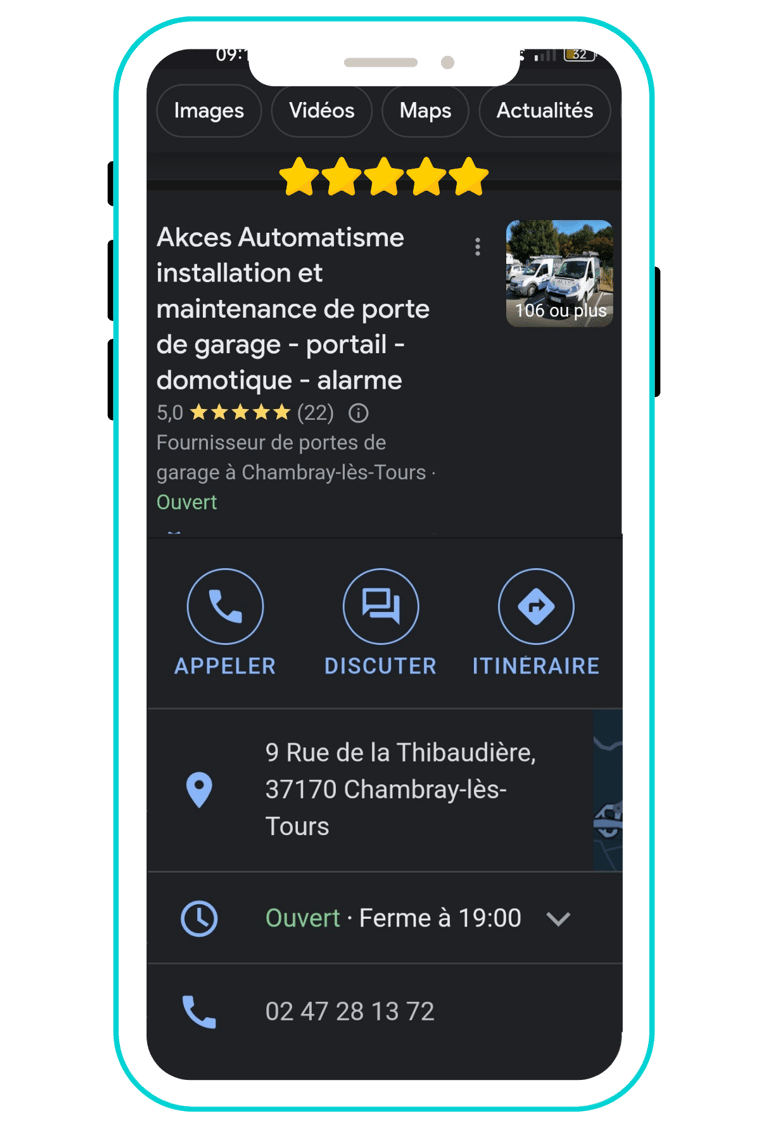Open the Discuter chat icon
Screen dimensions: 768x1130
click(x=380, y=605)
